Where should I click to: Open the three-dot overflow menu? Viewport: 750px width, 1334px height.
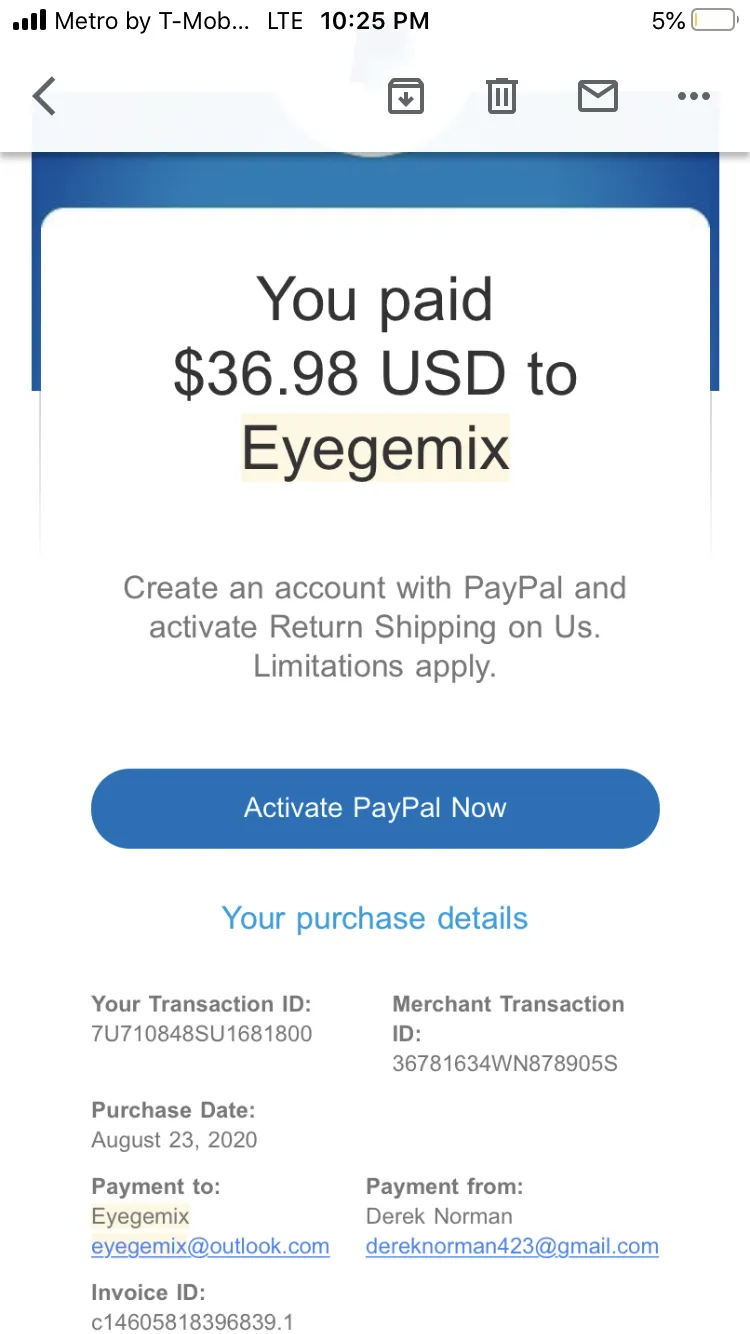click(x=693, y=97)
